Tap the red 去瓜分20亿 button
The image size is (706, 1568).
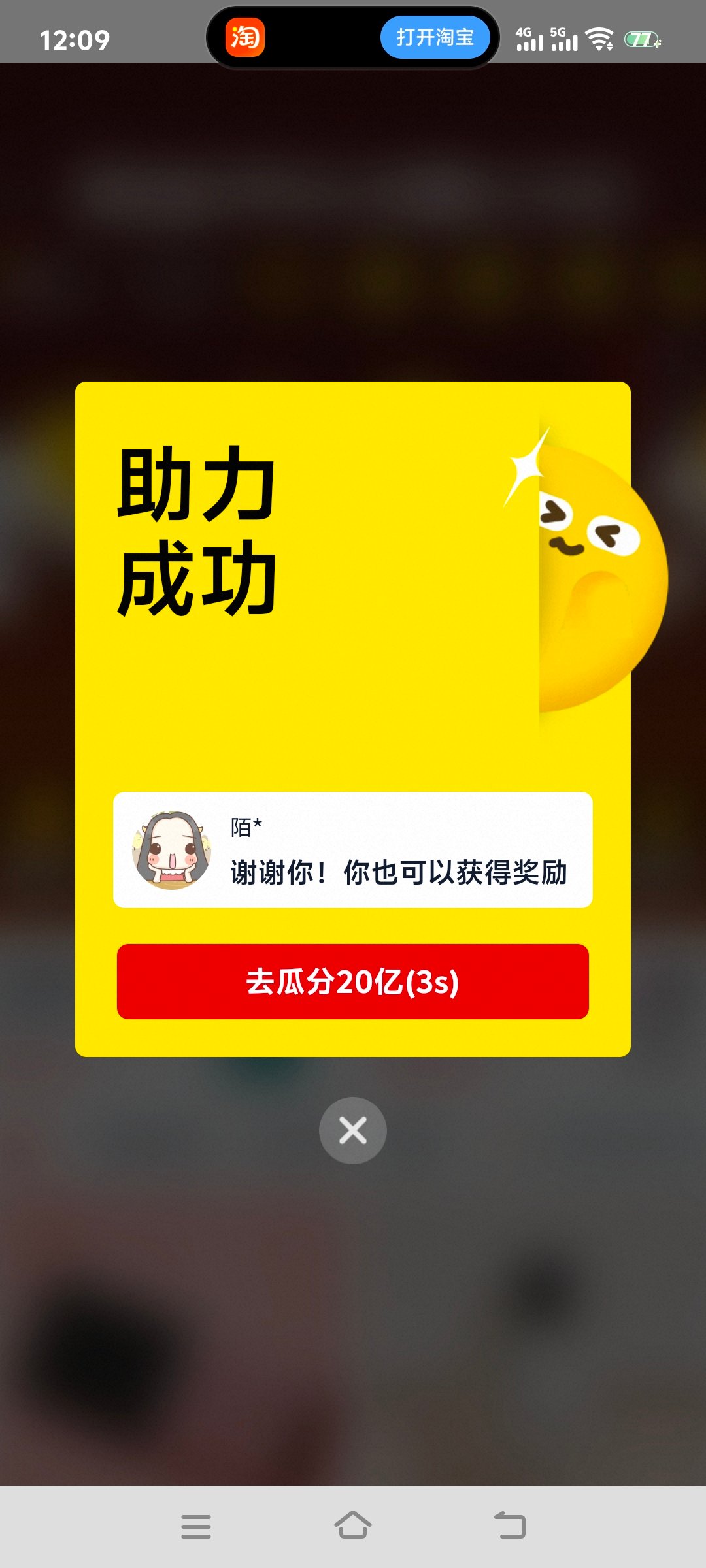pos(353,981)
